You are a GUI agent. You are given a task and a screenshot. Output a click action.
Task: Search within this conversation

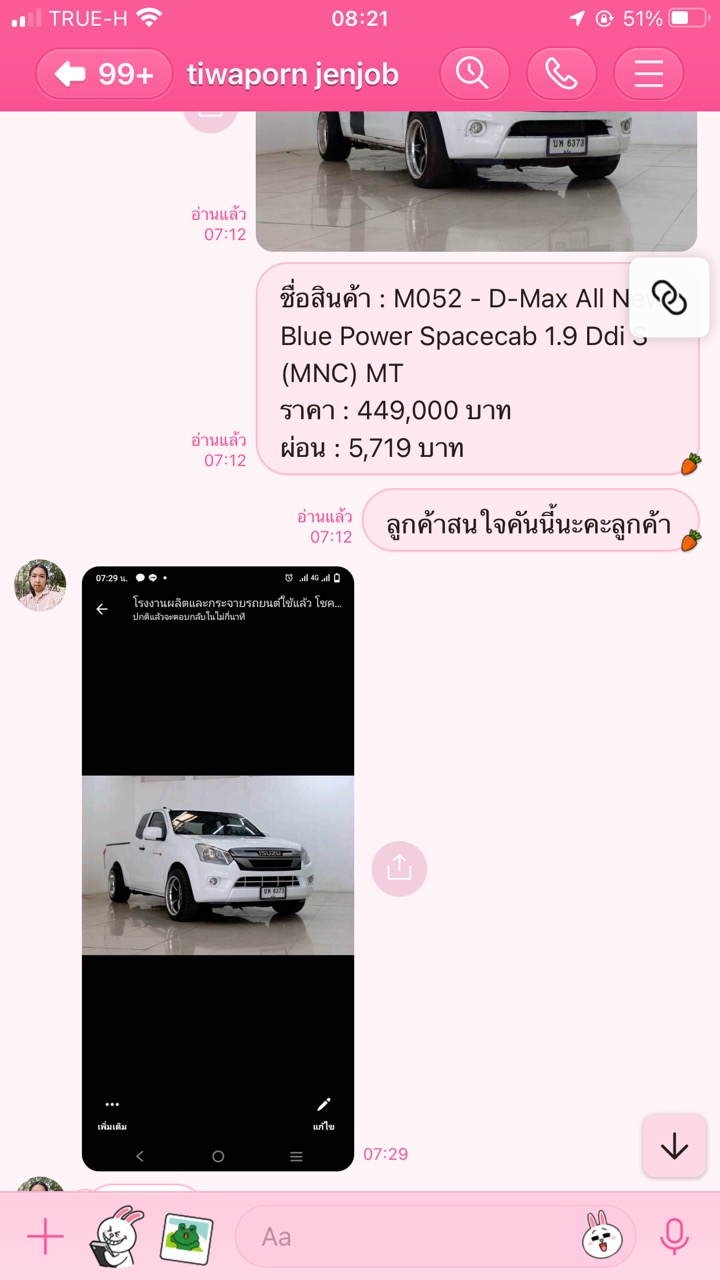click(x=474, y=74)
